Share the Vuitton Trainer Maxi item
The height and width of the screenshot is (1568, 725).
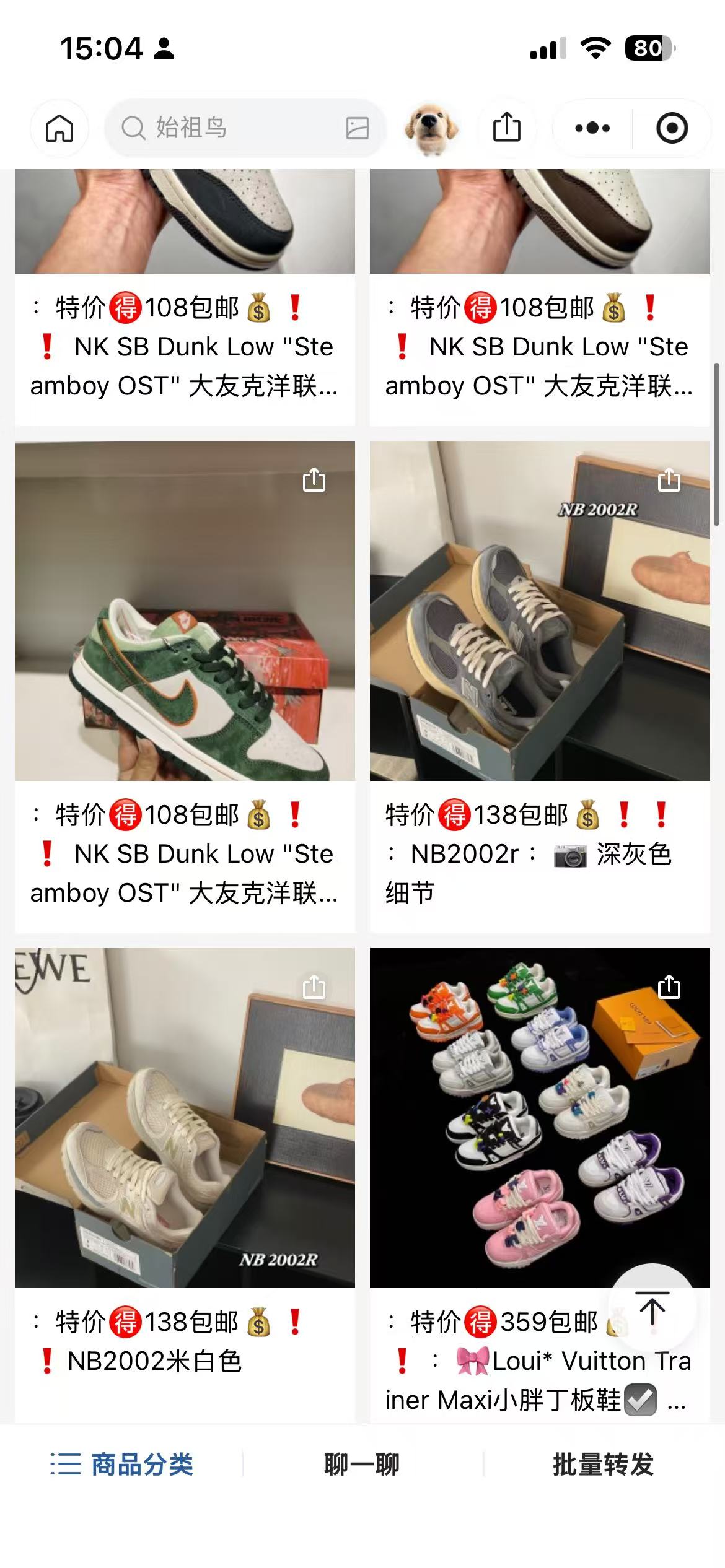click(669, 987)
